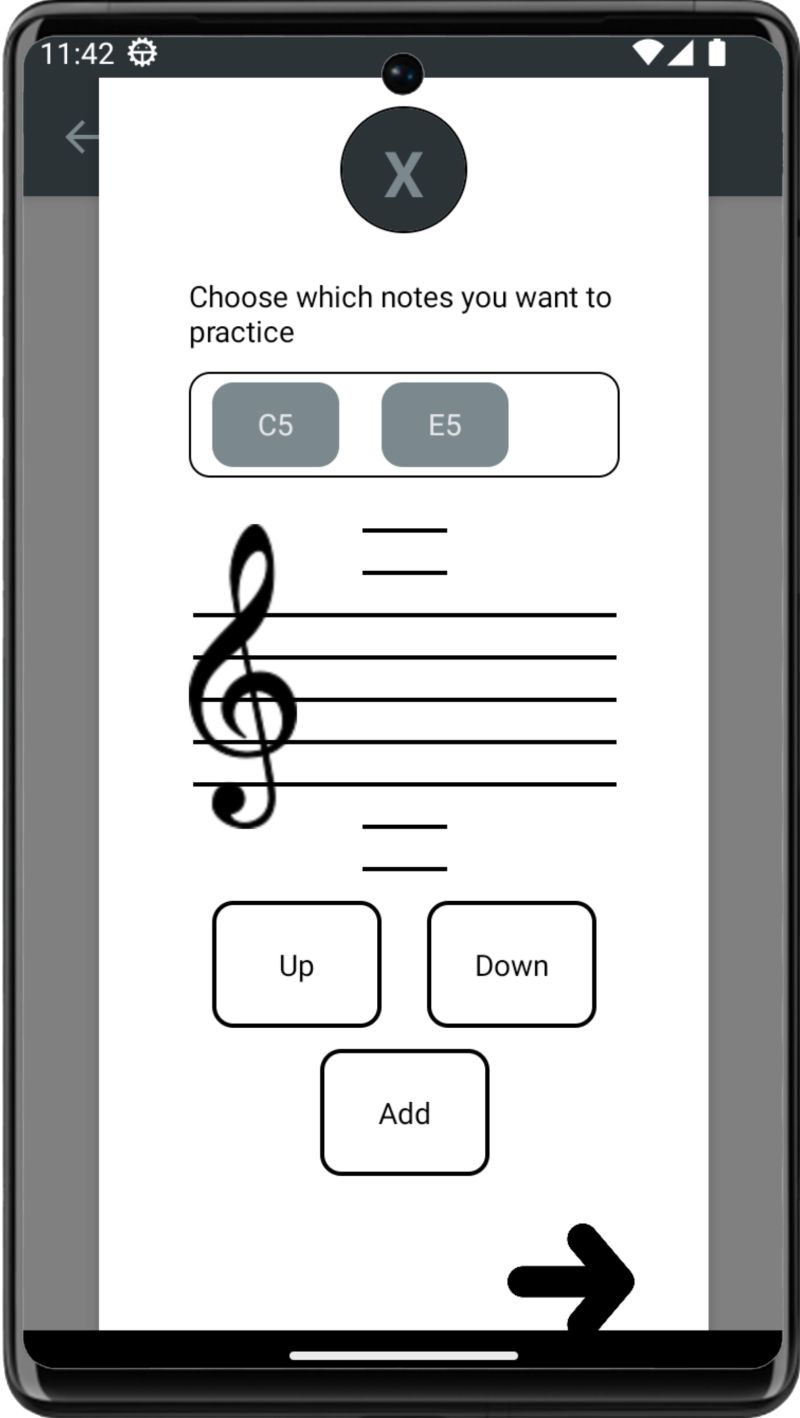
Task: Continue with the forward arrow
Action: (x=574, y=1278)
